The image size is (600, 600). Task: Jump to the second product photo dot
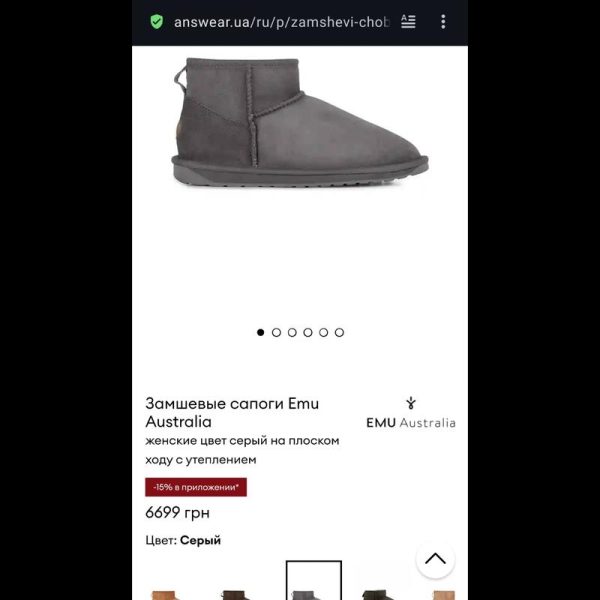pos(277,332)
